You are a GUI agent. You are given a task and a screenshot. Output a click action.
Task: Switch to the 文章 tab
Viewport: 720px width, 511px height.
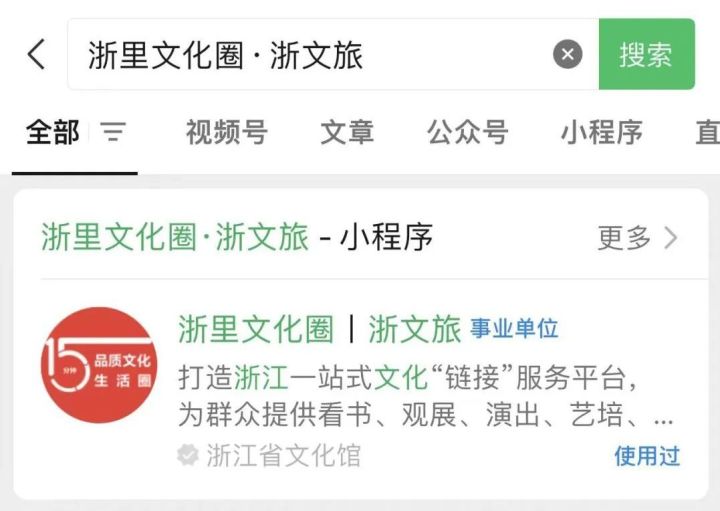(x=347, y=133)
